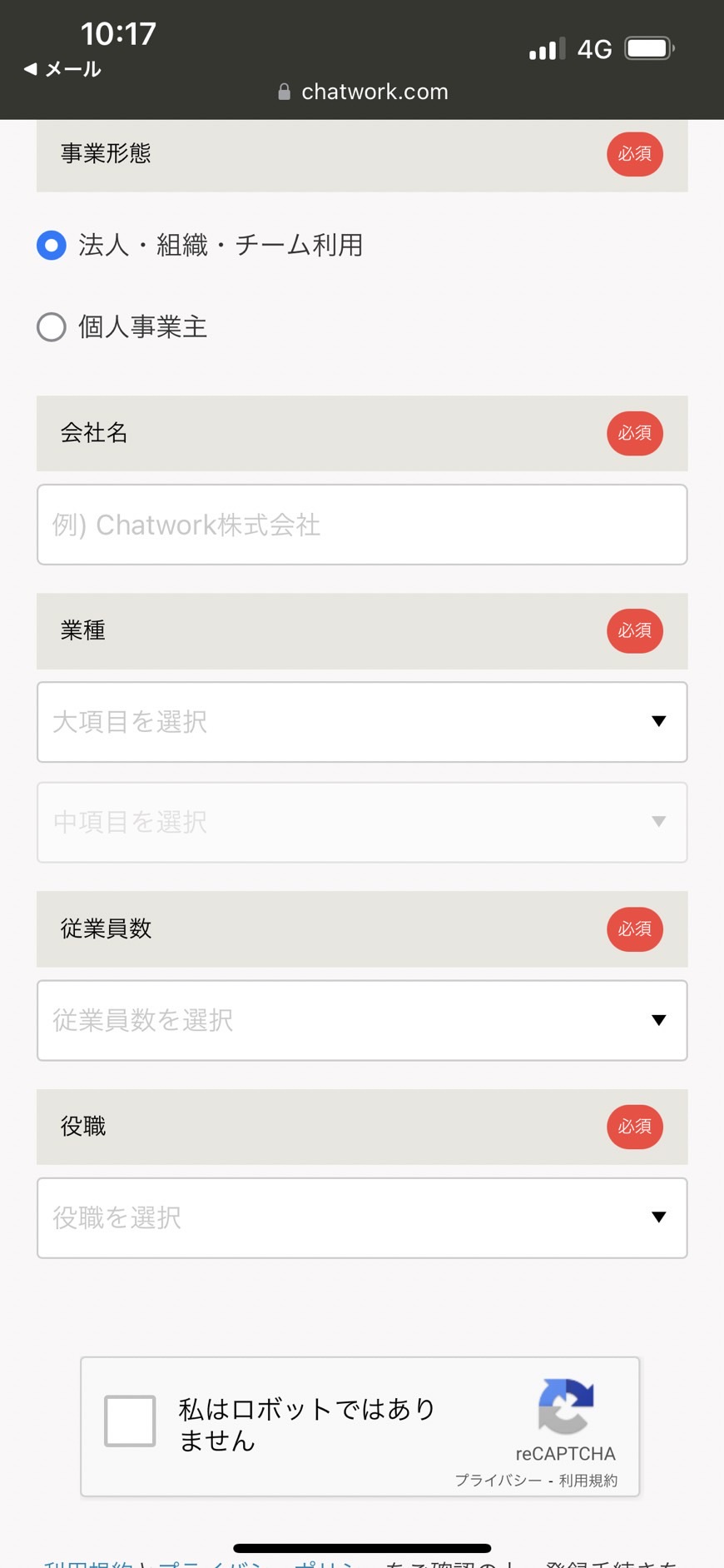Focus the 会社名 text field
Image resolution: width=724 pixels, height=1568 pixels.
pyautogui.click(x=362, y=525)
